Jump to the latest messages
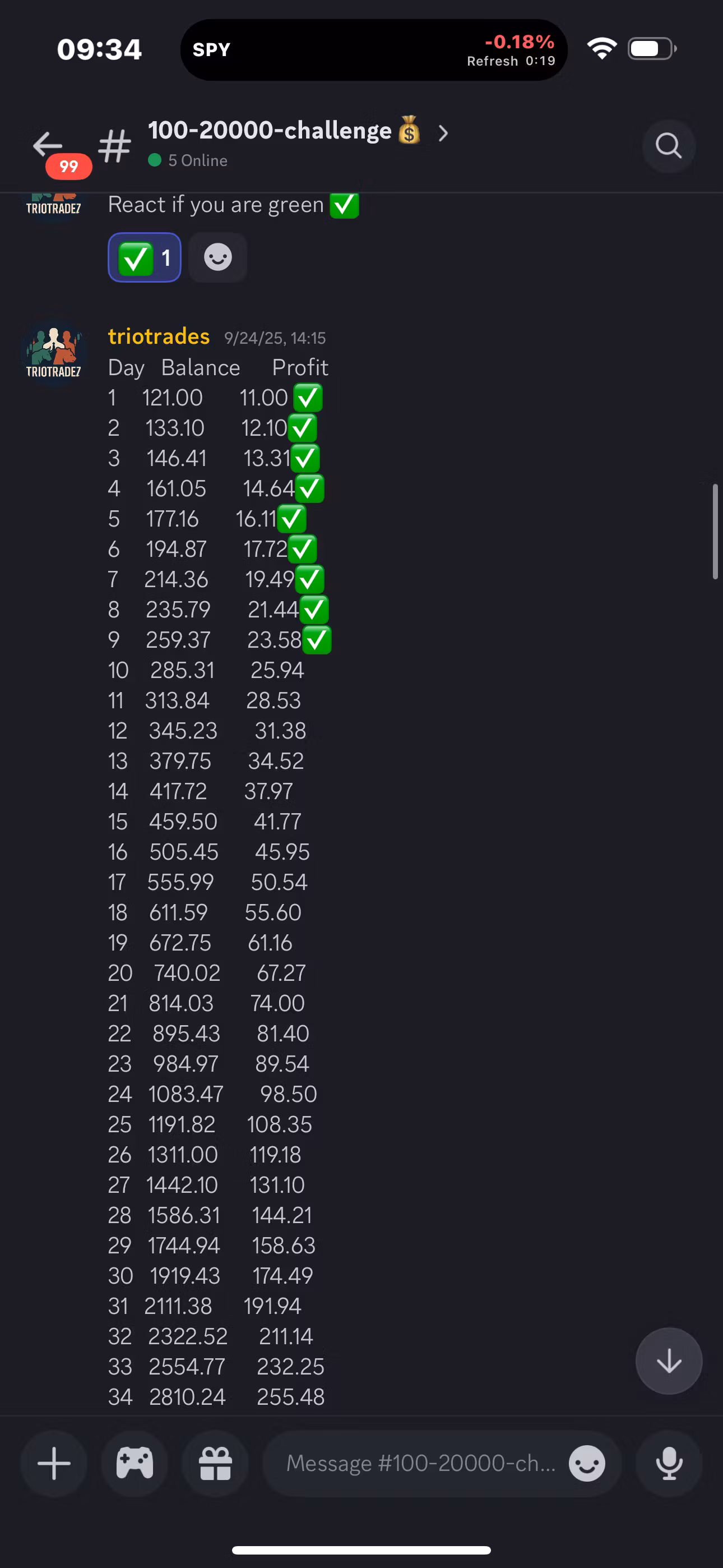723x1568 pixels. [668, 1361]
